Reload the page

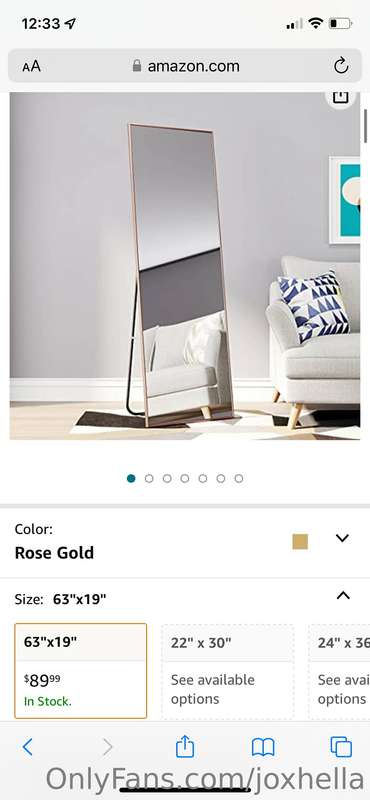341,66
